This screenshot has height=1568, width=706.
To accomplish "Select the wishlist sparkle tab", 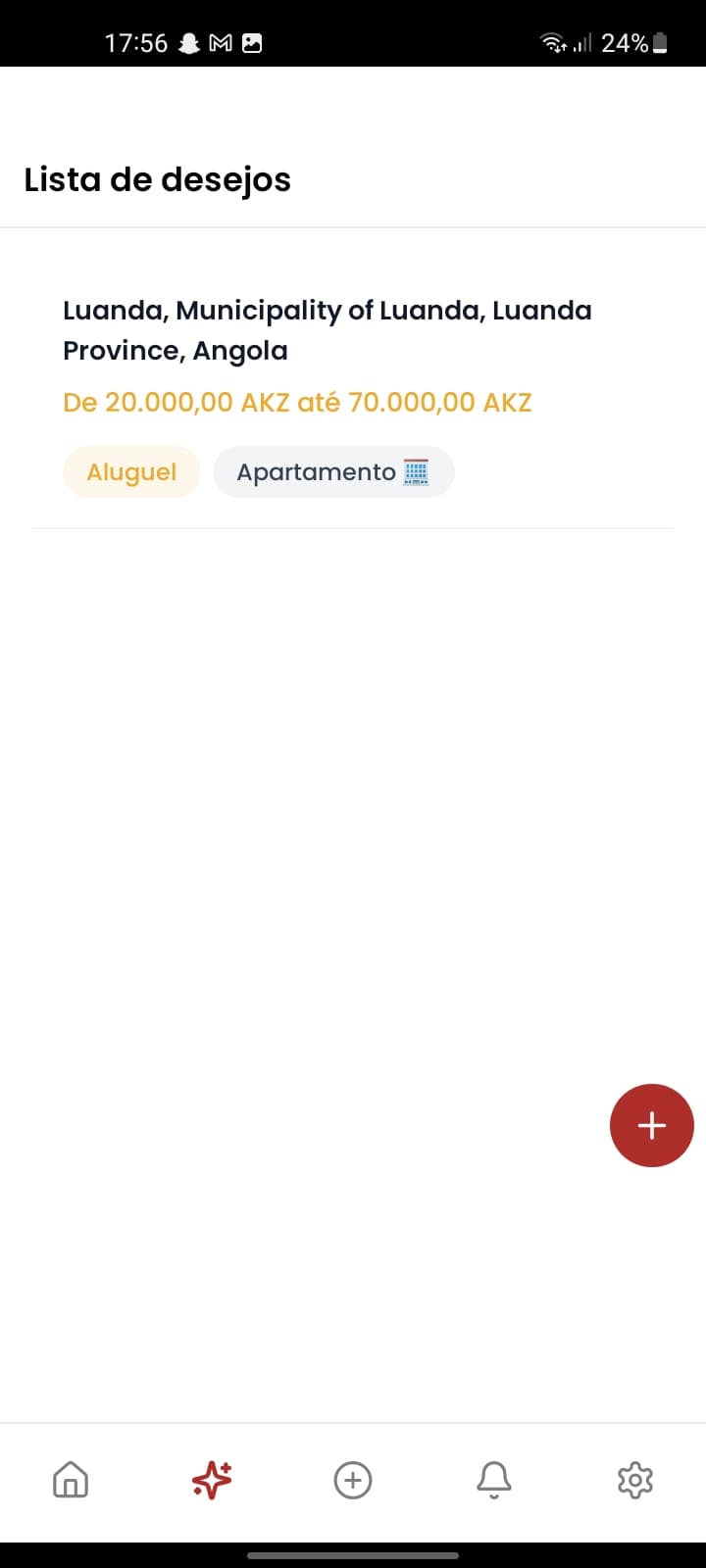I will [212, 1480].
